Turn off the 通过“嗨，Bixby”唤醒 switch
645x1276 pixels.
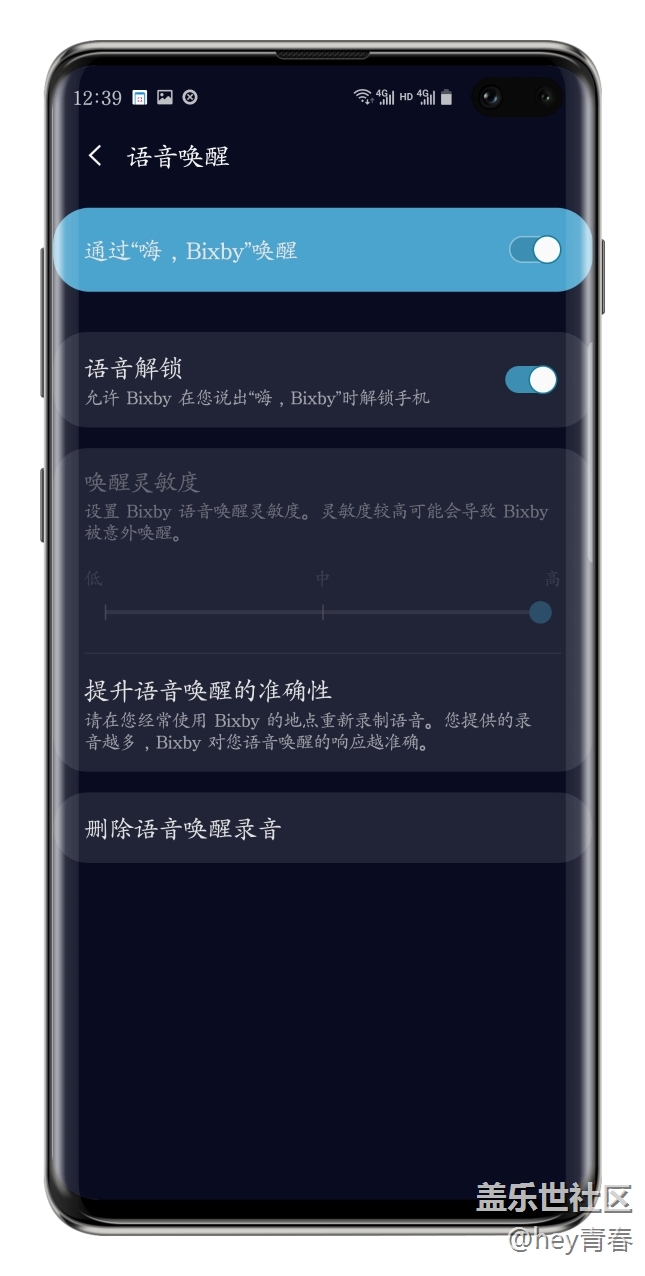click(534, 250)
